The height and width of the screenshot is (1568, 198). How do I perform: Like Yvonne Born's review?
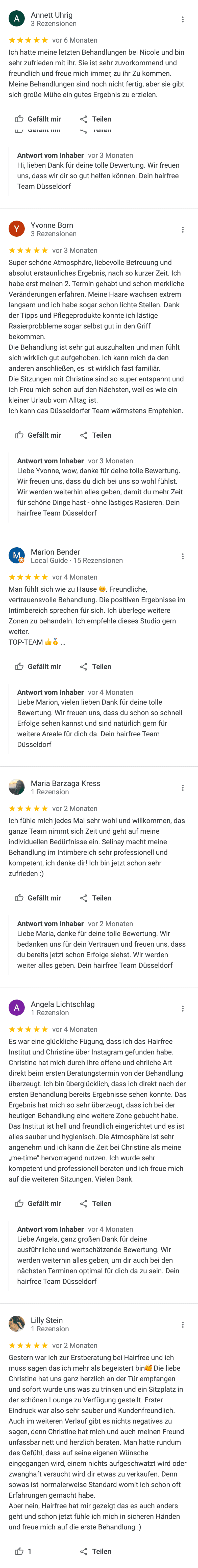tap(38, 435)
